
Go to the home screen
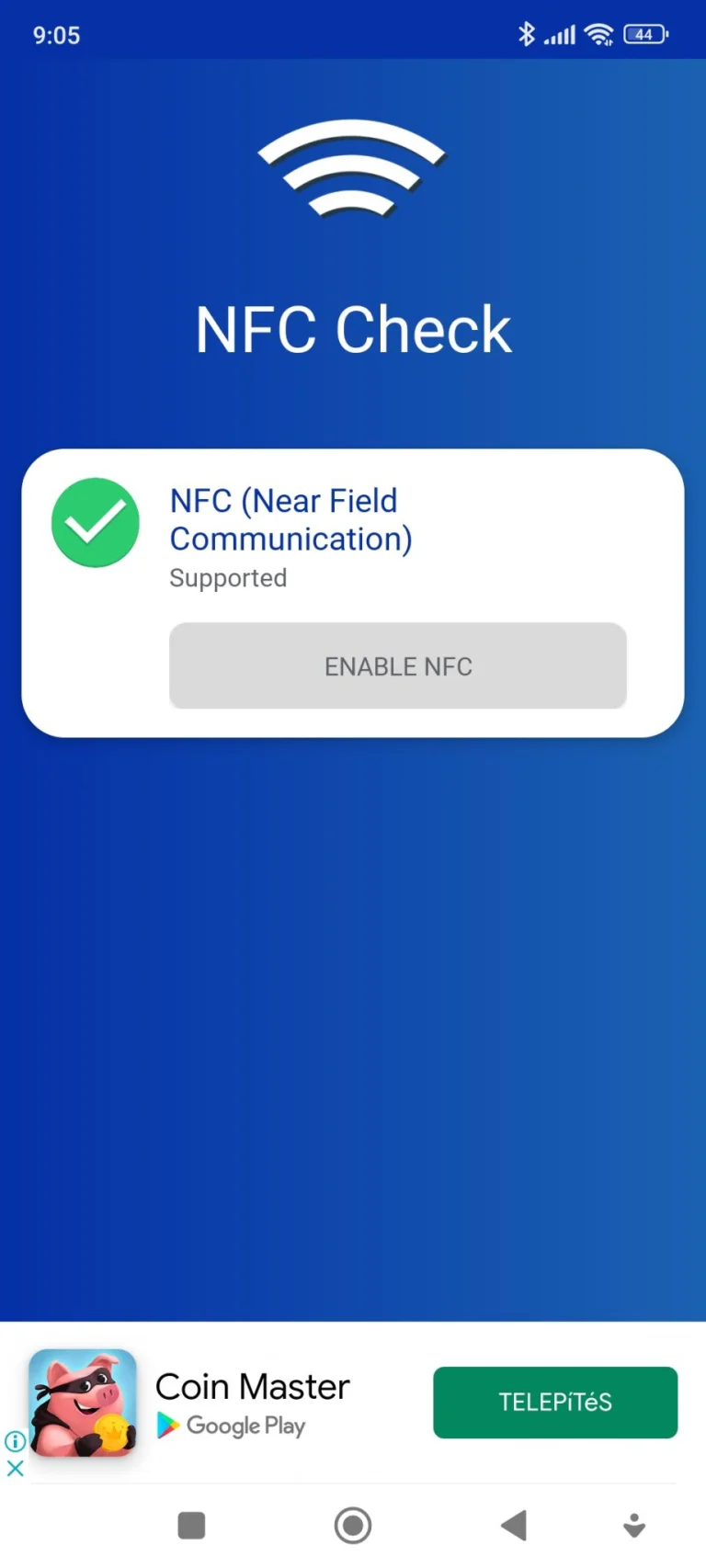coord(353,1525)
